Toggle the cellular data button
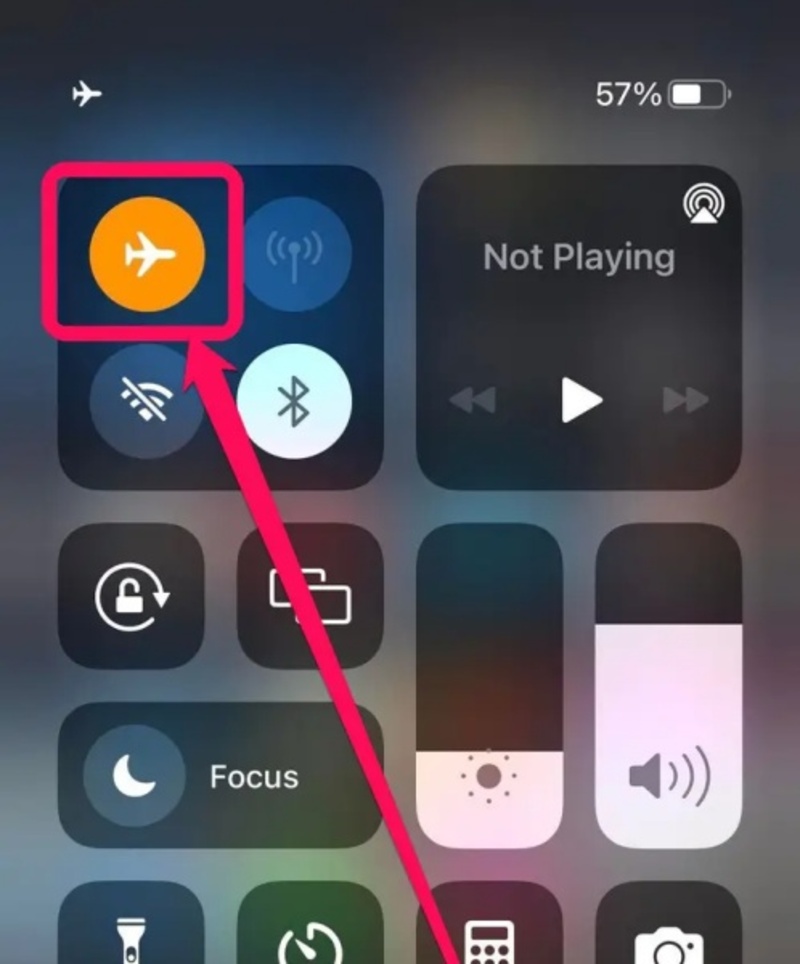800x964 pixels. [x=294, y=254]
